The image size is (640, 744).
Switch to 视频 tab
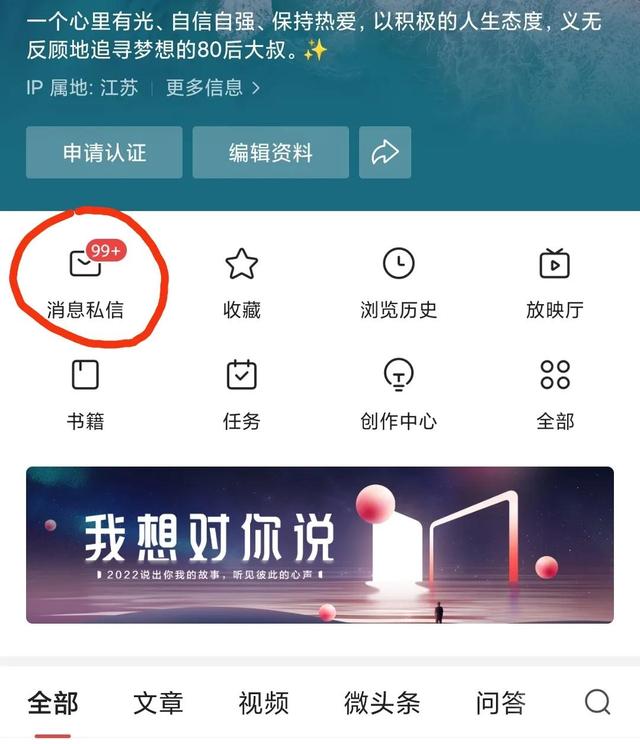264,703
